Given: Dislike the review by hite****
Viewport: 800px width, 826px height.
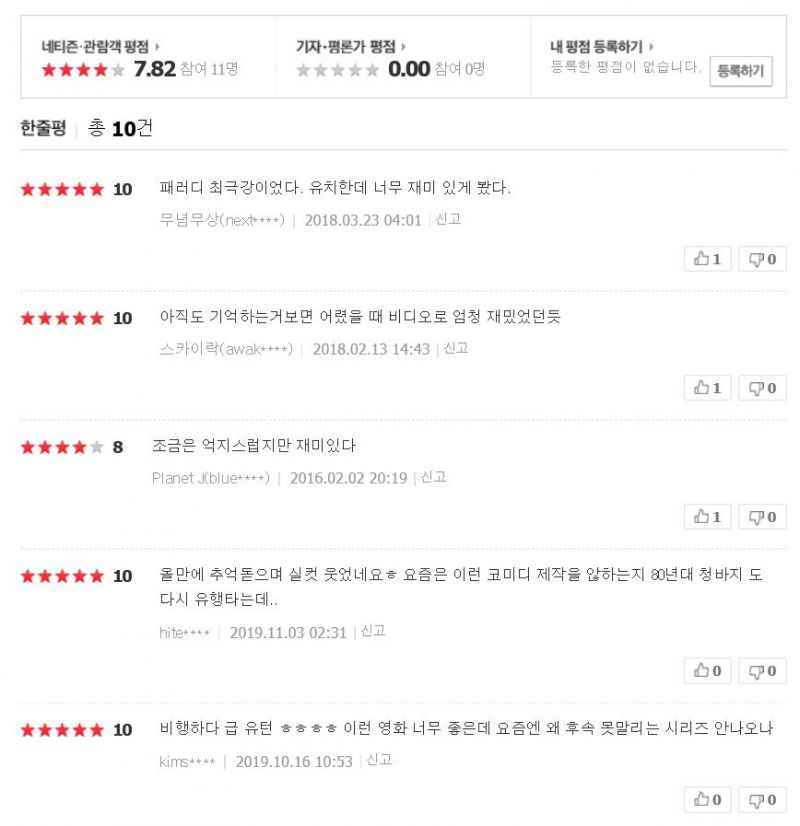Looking at the screenshot, I should 762,670.
